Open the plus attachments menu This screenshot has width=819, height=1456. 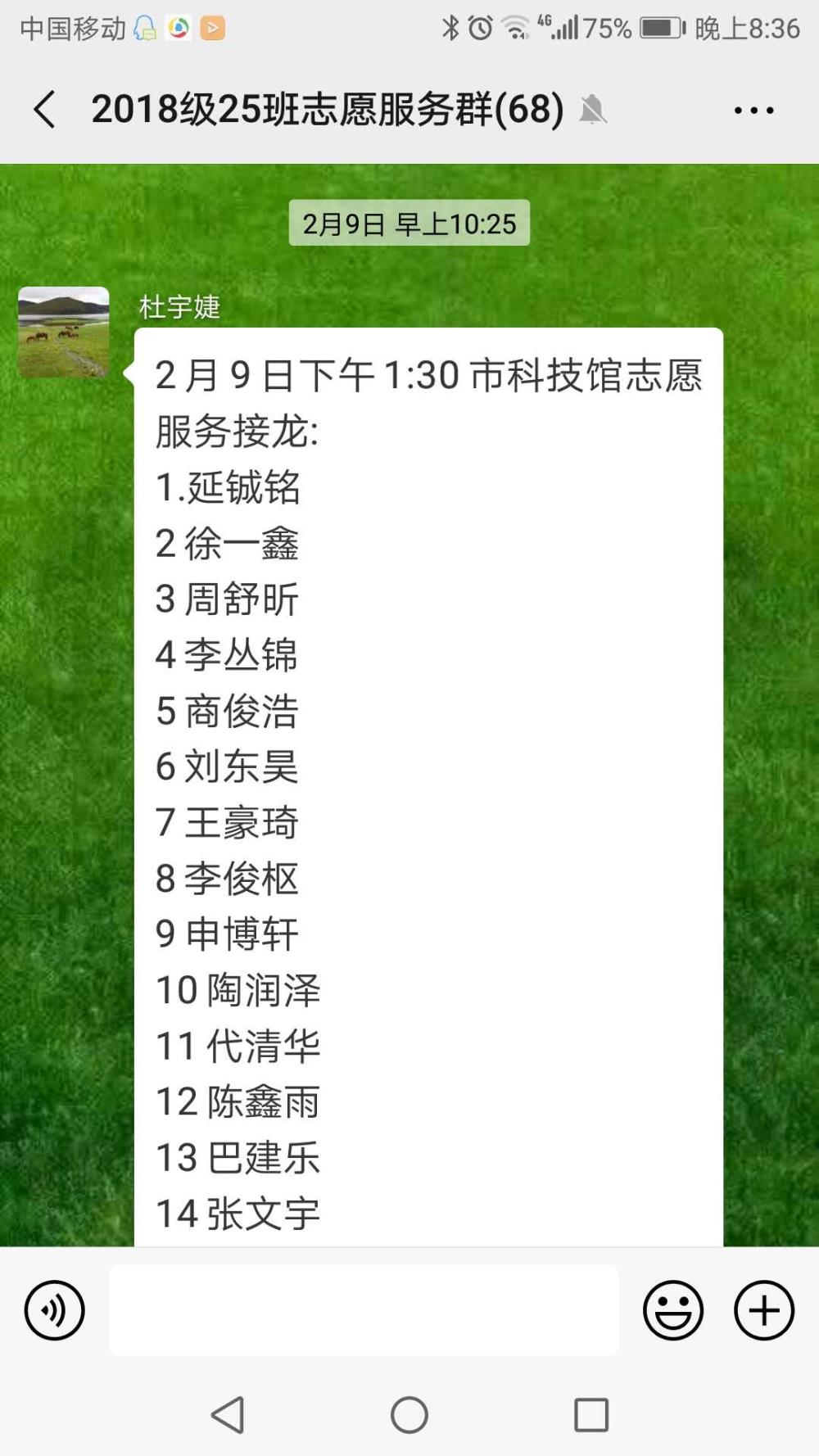click(764, 1310)
